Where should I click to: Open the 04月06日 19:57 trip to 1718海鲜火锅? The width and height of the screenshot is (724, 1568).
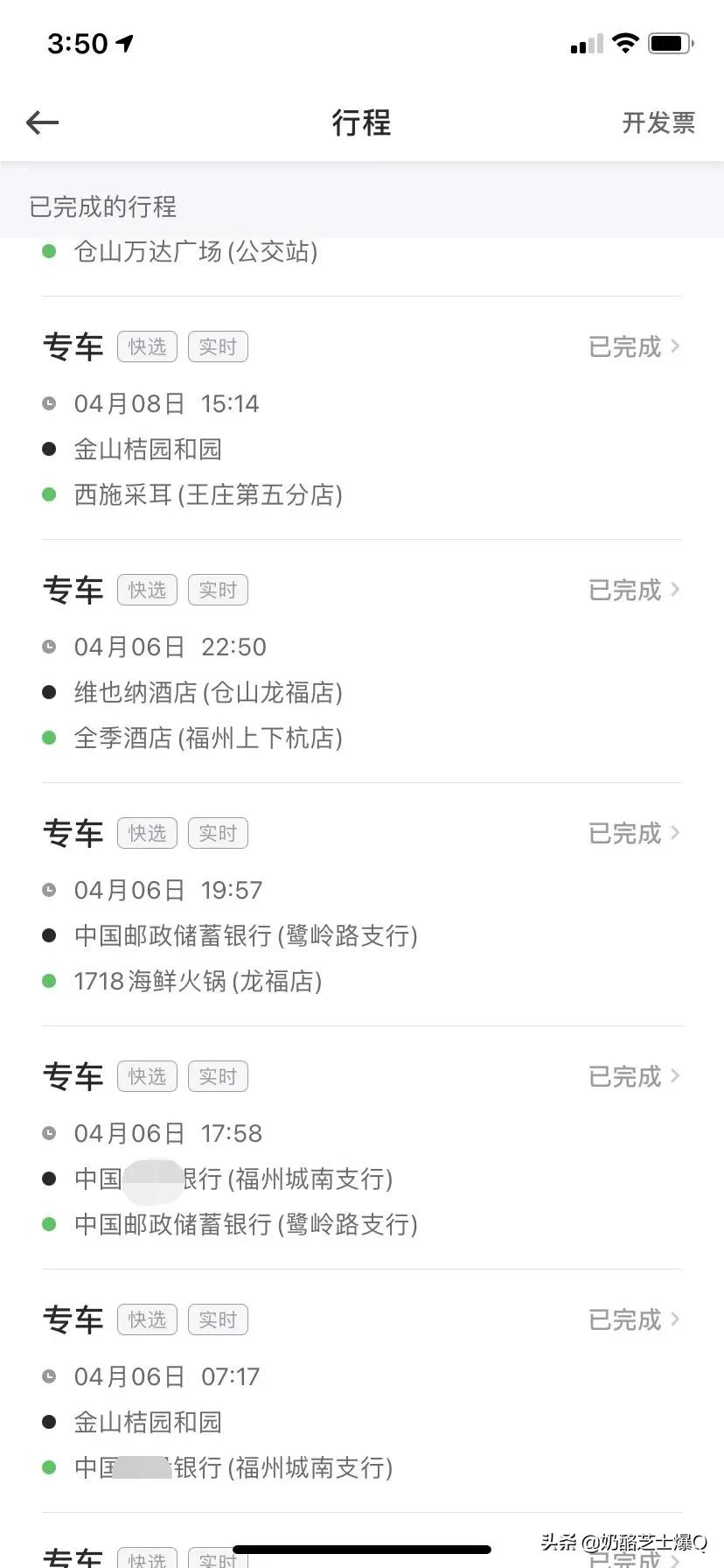pyautogui.click(x=362, y=905)
